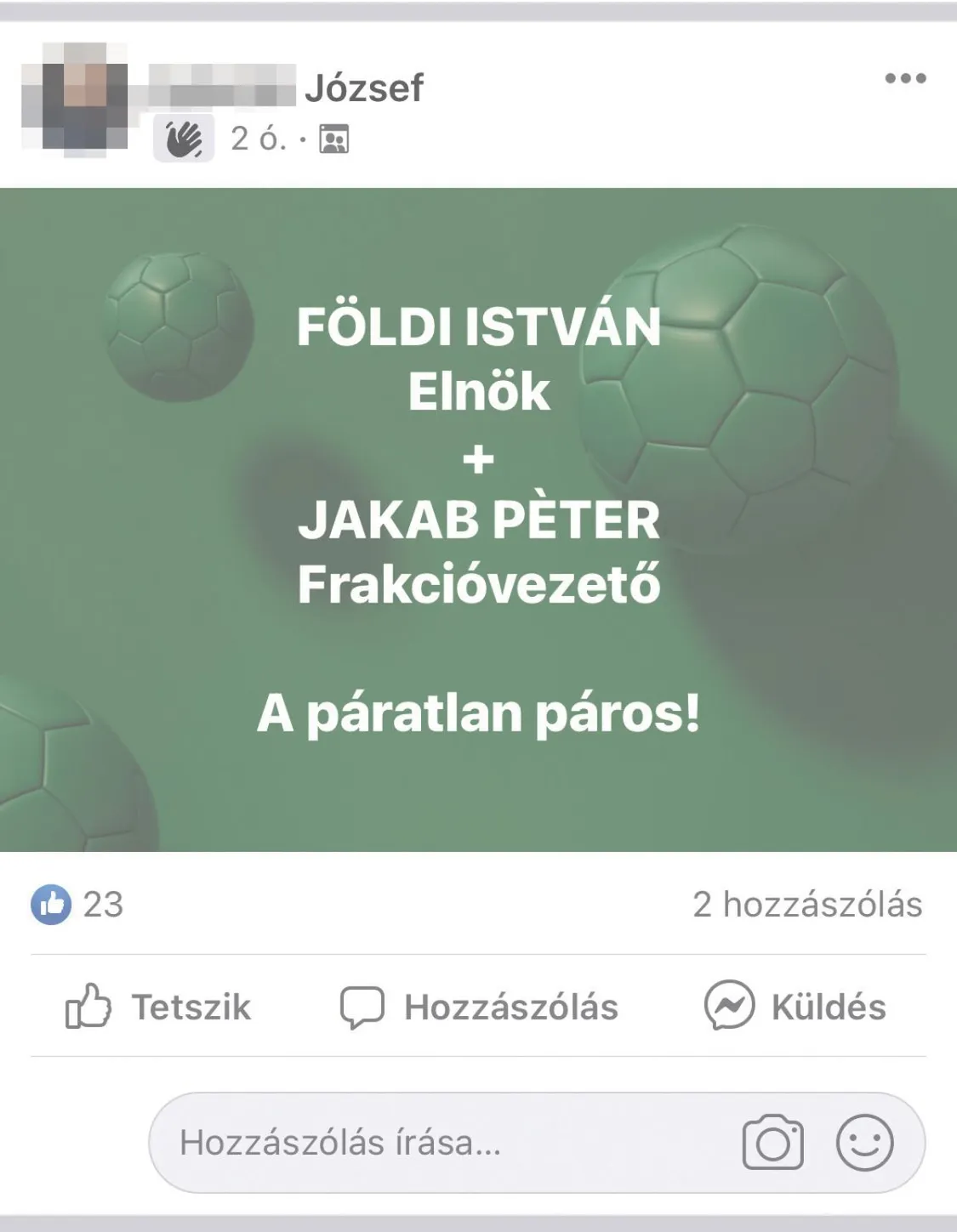Image resolution: width=957 pixels, height=1232 pixels.
Task: Open the post's three-dot overflow menu
Action: 905,78
